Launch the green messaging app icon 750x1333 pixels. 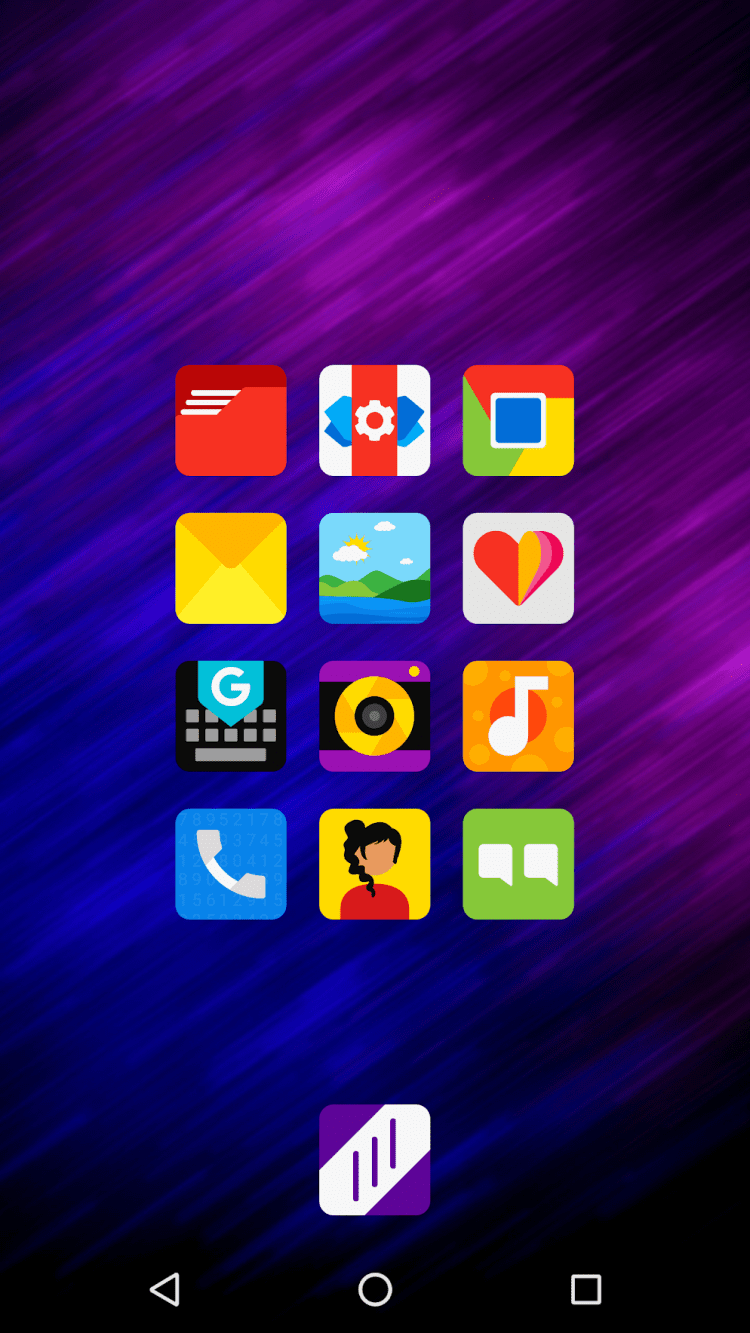click(x=518, y=864)
